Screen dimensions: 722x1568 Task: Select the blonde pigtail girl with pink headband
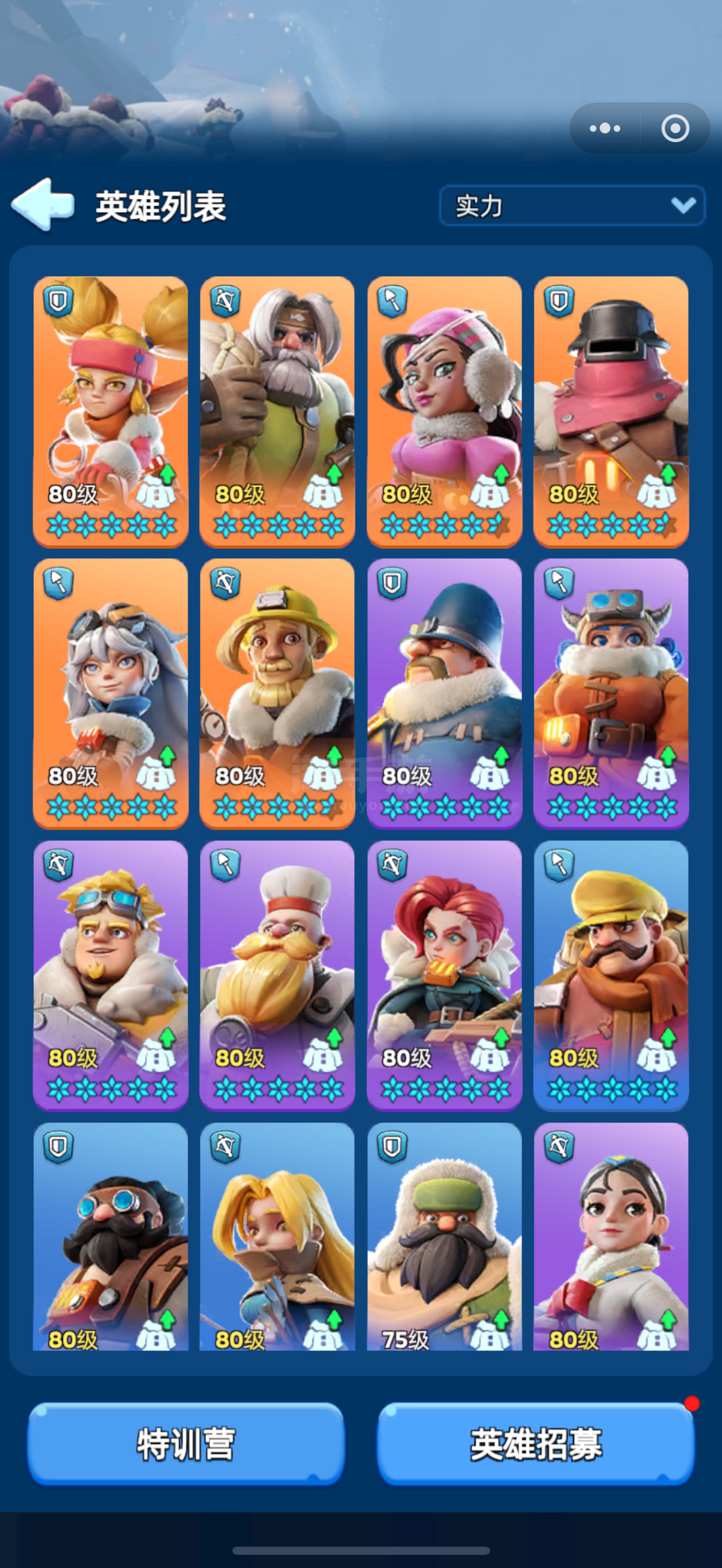110,411
